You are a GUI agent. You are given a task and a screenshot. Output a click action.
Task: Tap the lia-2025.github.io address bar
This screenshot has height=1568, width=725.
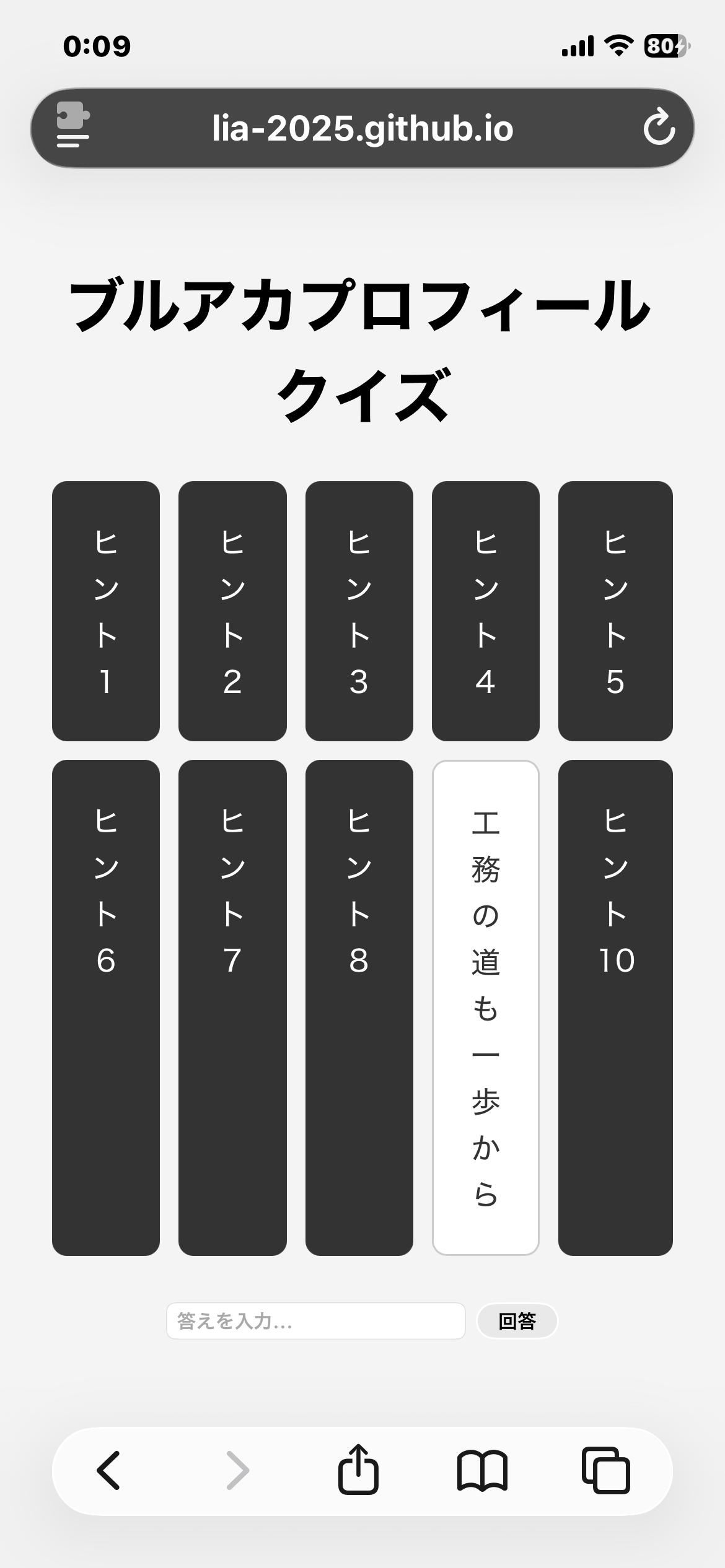click(x=362, y=128)
